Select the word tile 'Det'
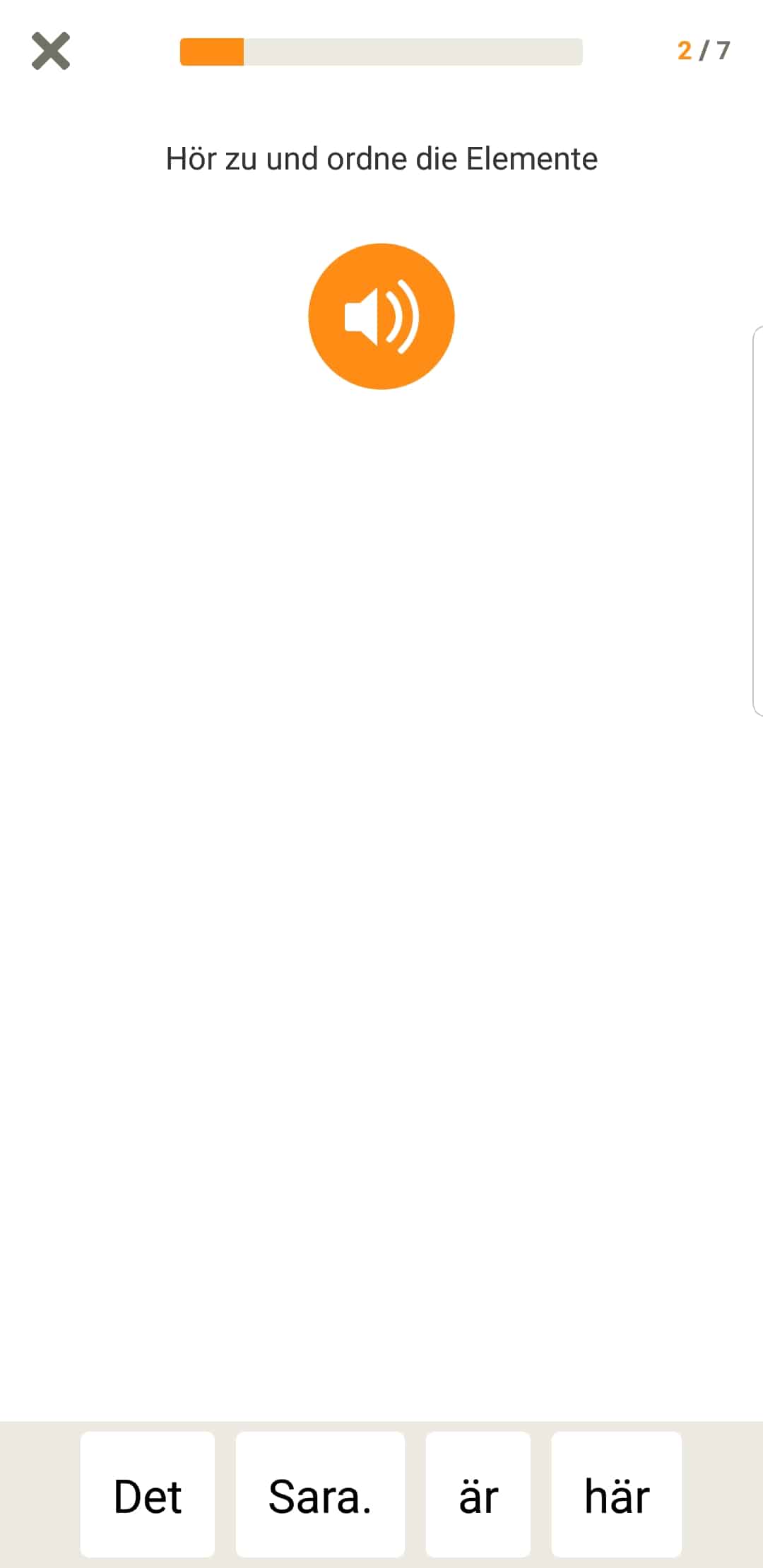The height and width of the screenshot is (1568, 763). tap(148, 1495)
